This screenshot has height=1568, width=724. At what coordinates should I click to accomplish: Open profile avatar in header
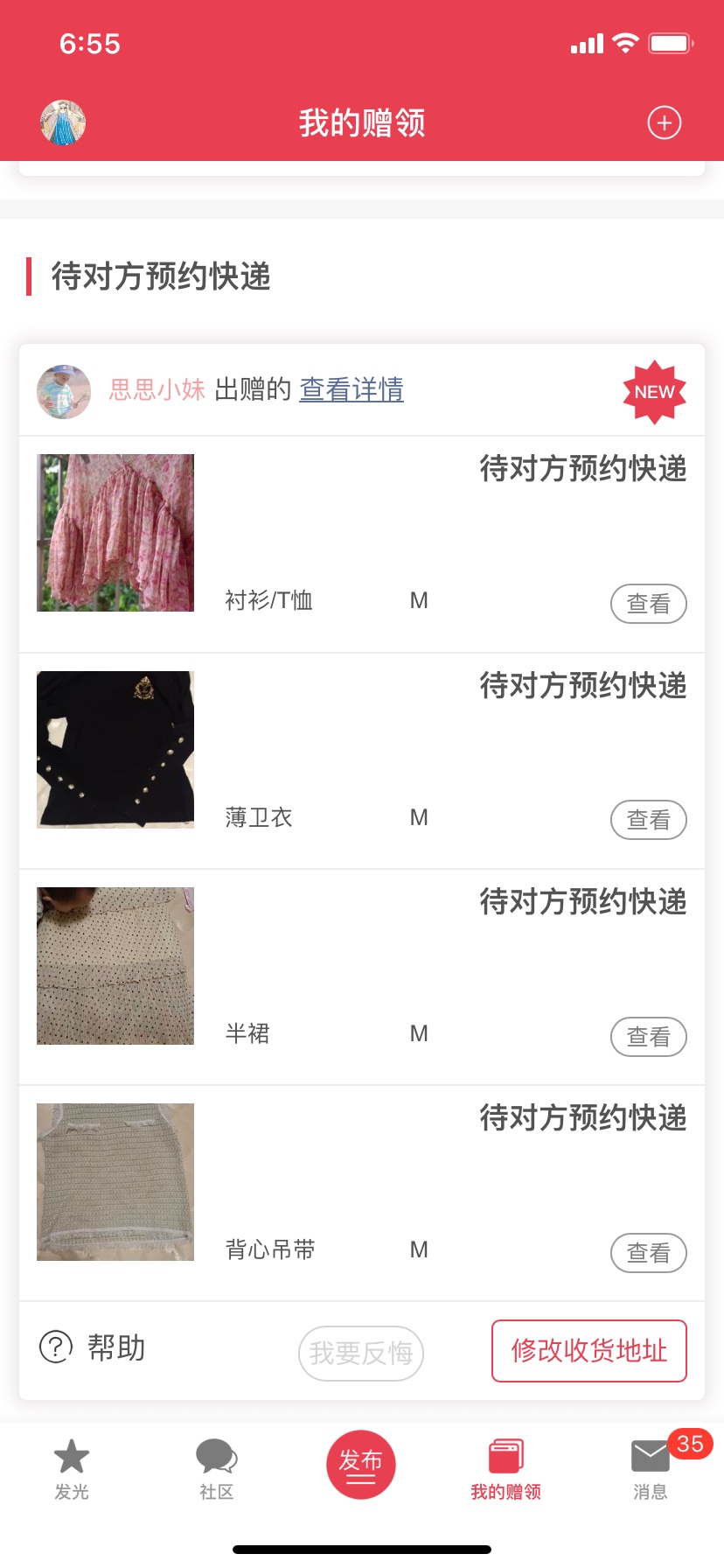(63, 122)
